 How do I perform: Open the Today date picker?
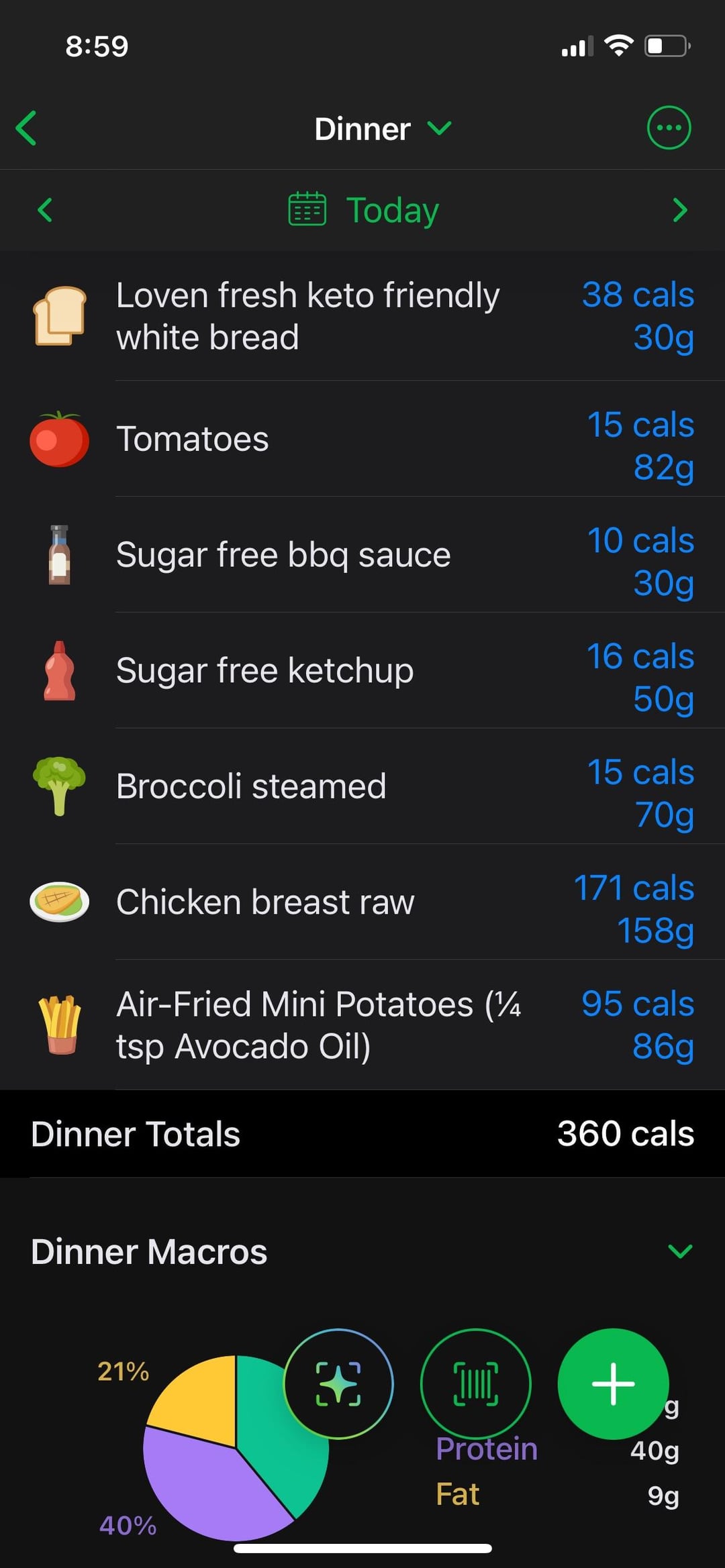364,210
